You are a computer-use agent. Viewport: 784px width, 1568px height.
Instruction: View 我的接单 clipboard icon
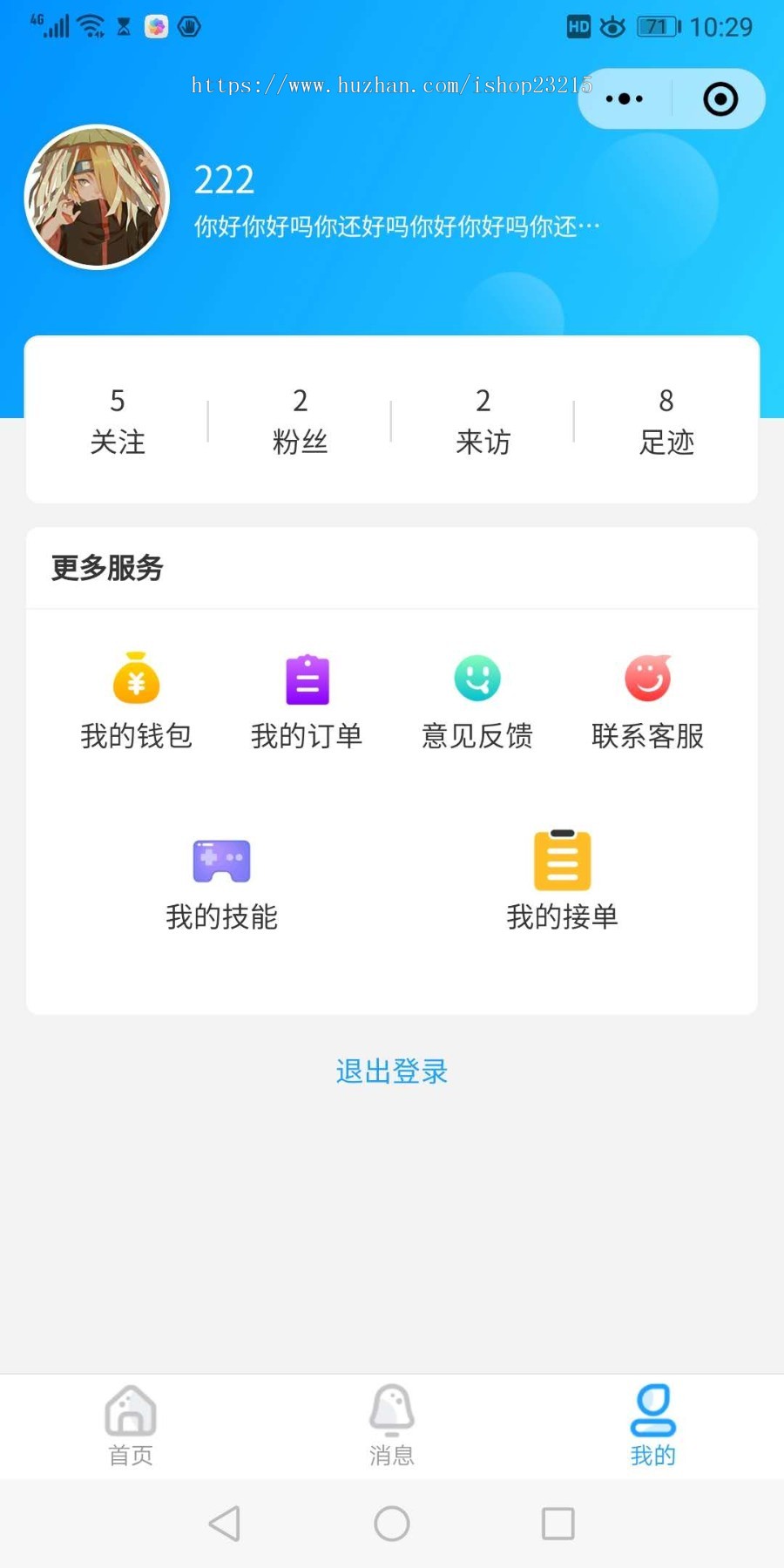[562, 861]
